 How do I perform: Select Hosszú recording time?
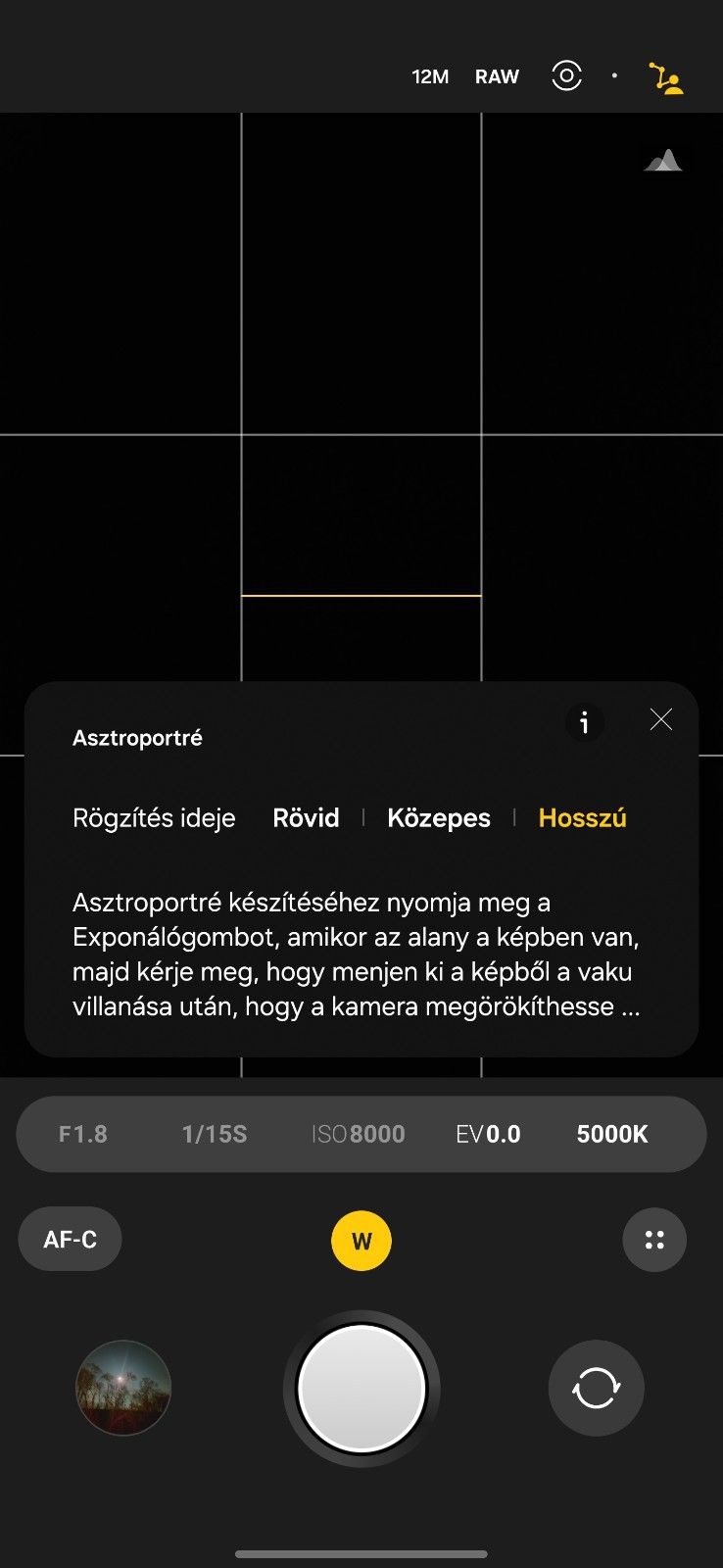pyautogui.click(x=582, y=818)
